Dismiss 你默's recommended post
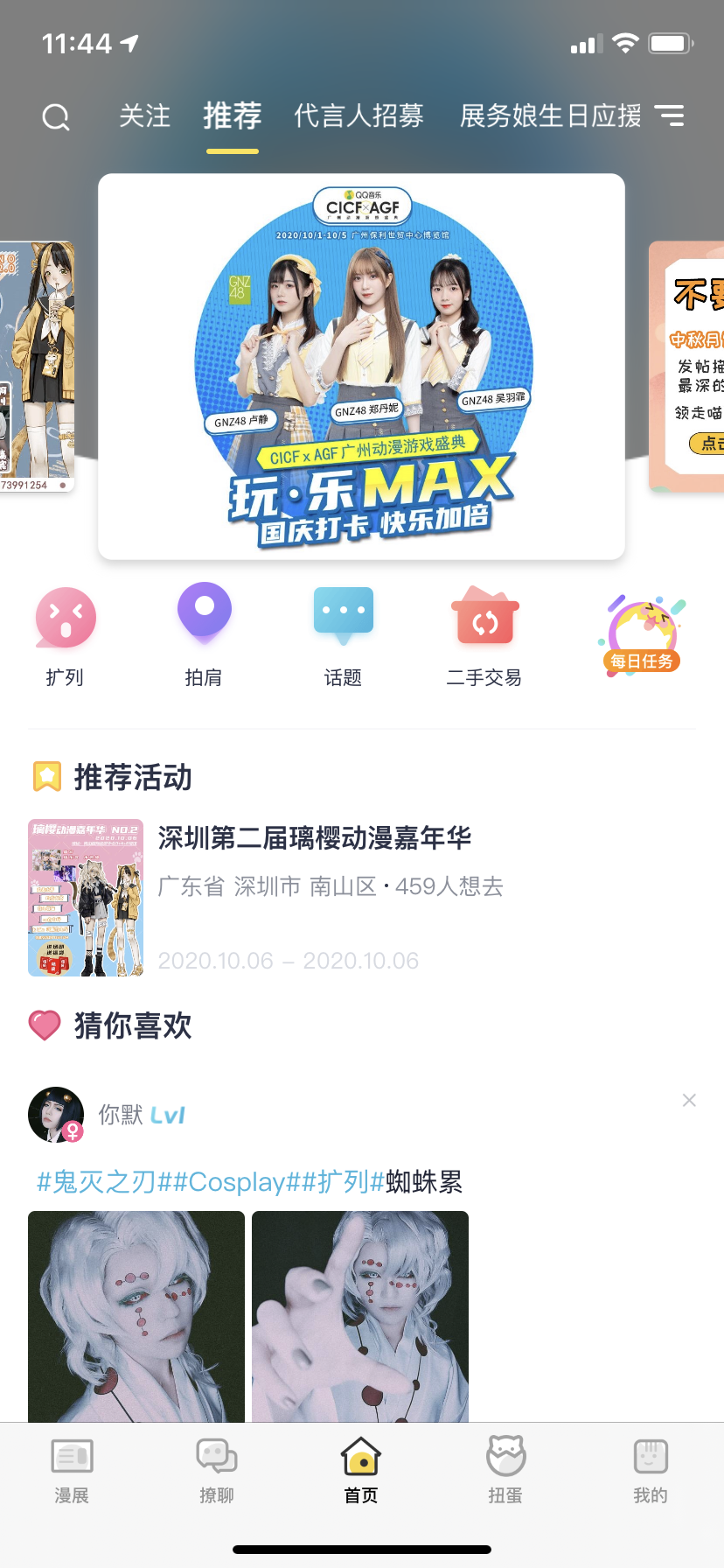724x1568 pixels. (689, 1101)
